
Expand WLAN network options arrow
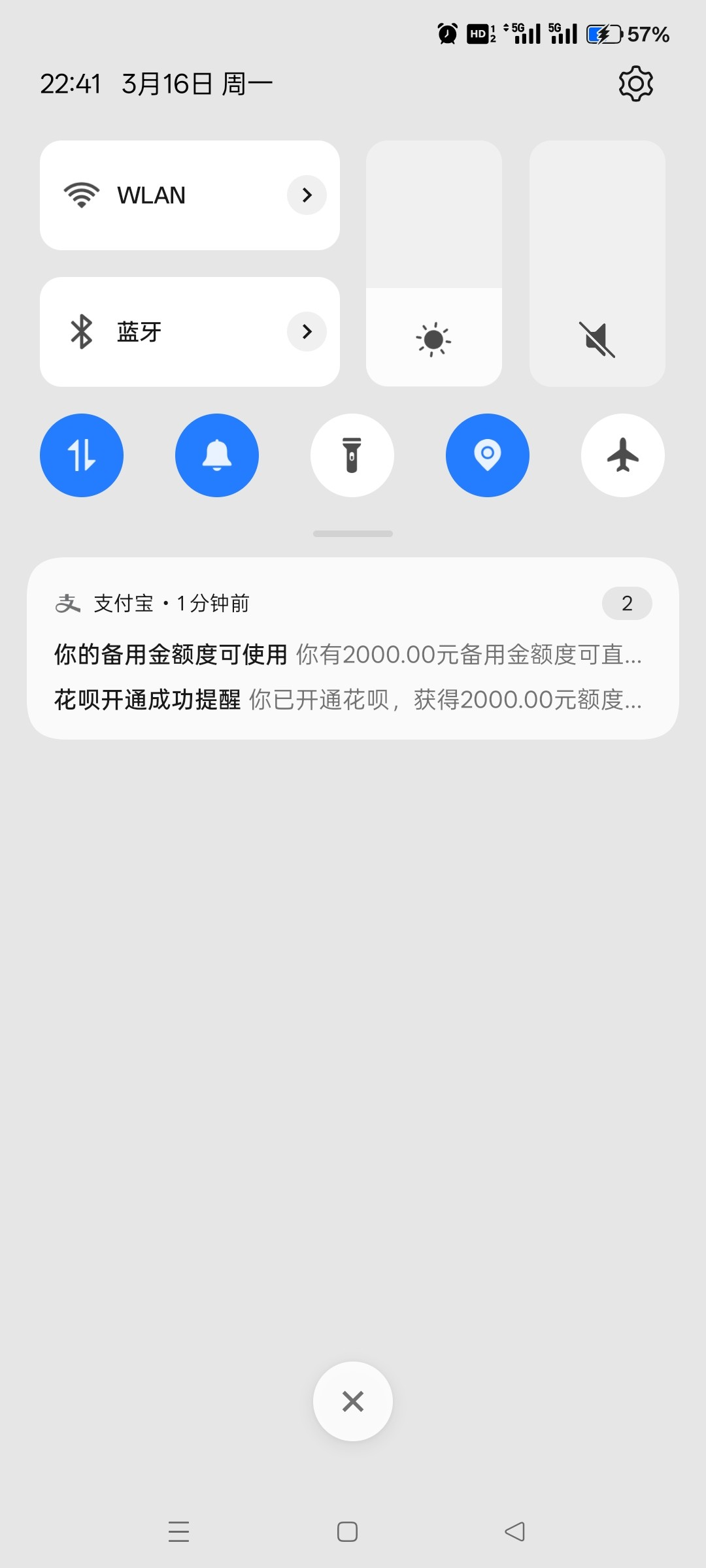point(307,195)
